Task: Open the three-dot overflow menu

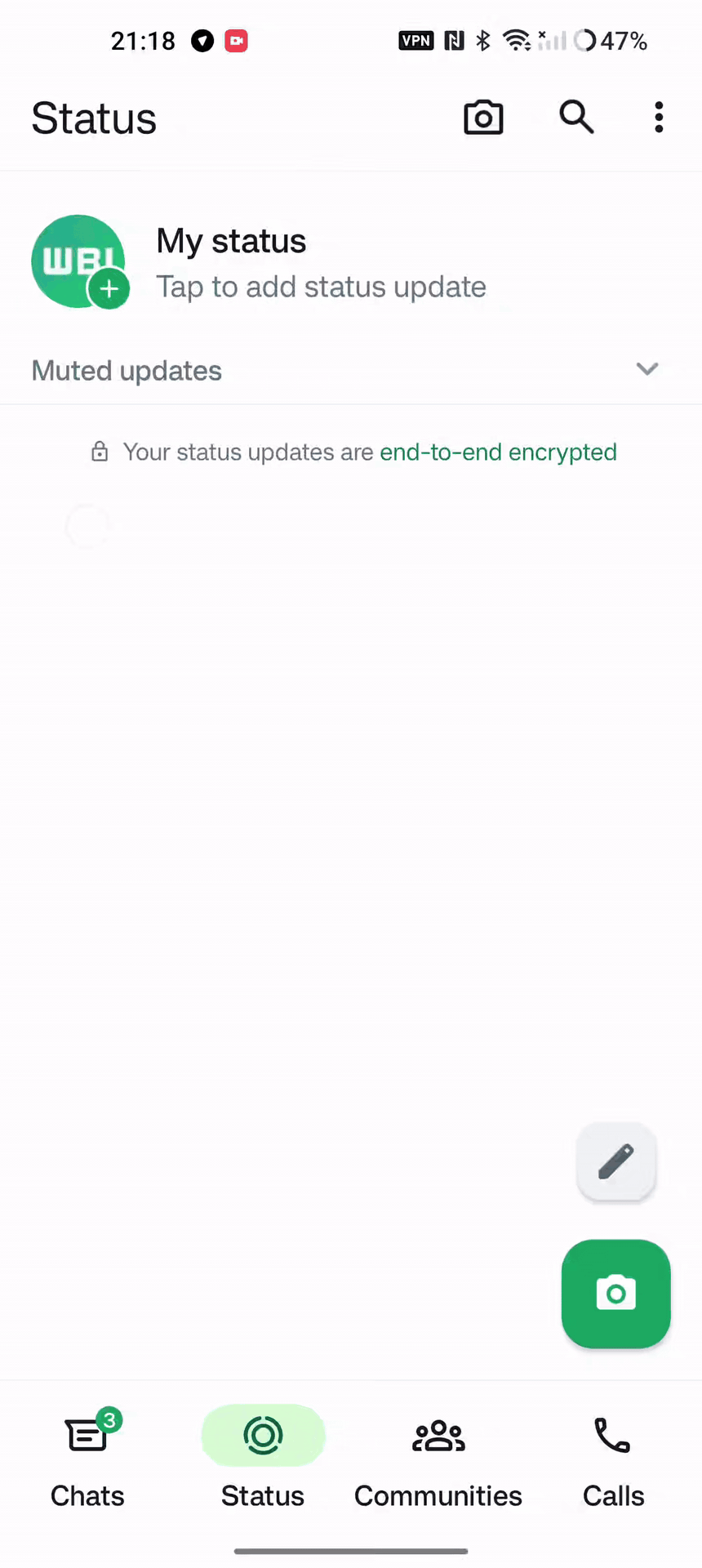Action: point(659,118)
